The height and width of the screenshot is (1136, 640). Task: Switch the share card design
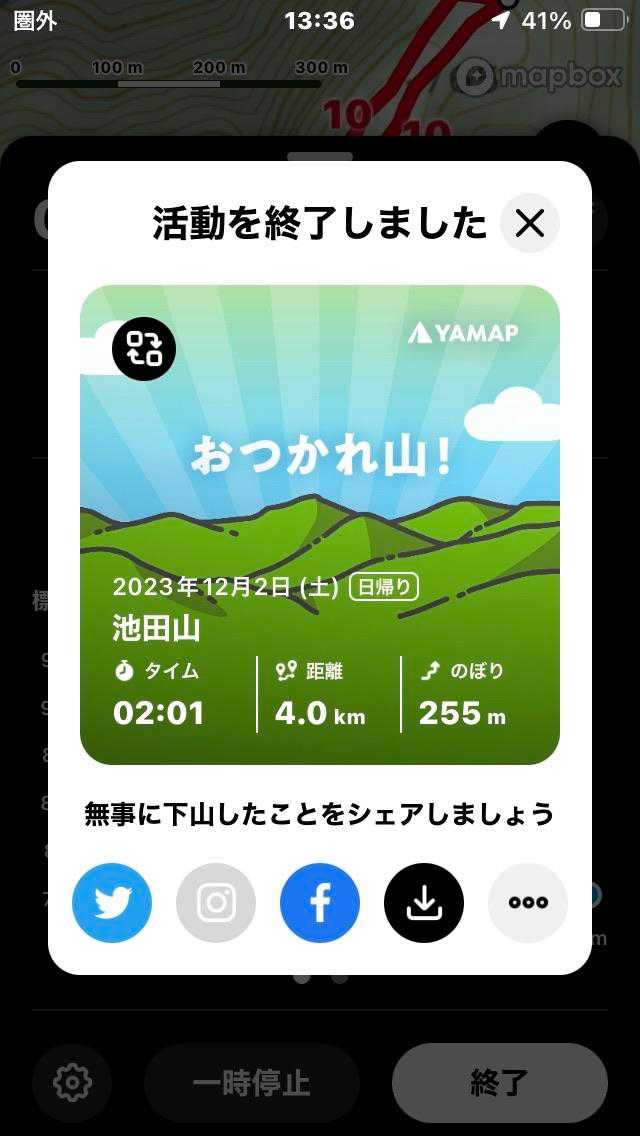tap(144, 349)
